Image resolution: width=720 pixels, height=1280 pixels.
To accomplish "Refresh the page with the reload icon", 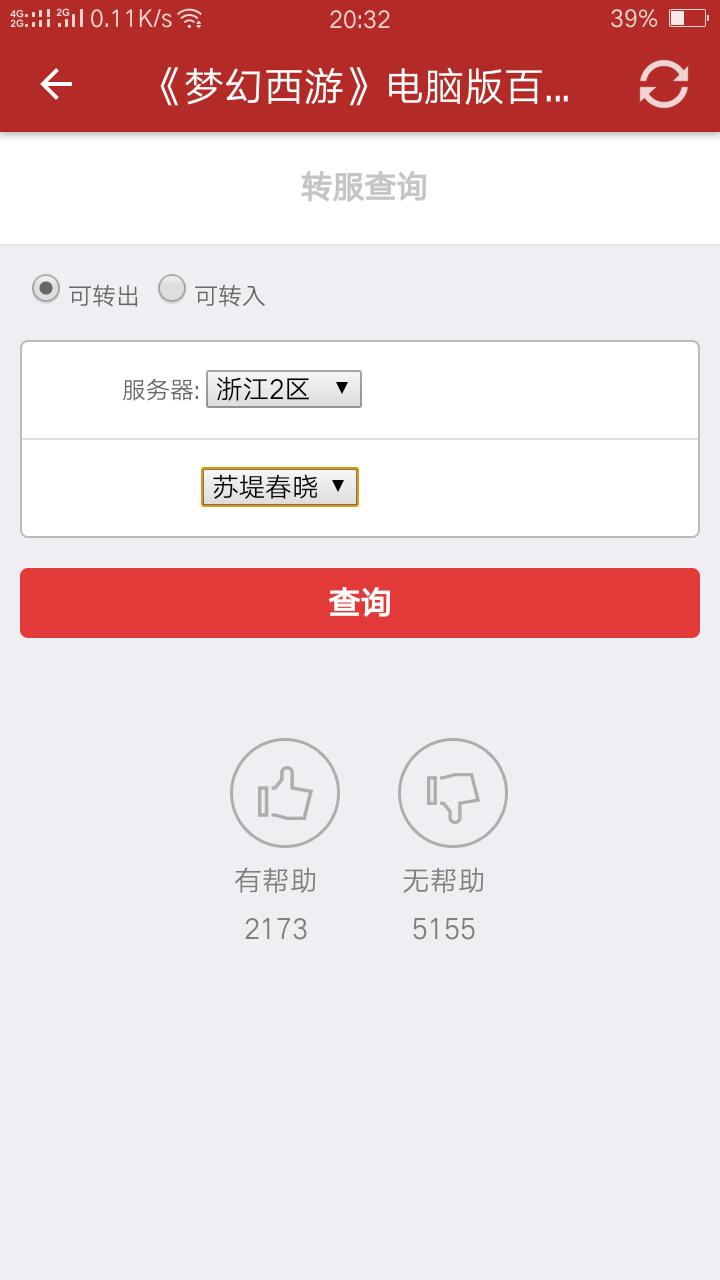I will 664,84.
